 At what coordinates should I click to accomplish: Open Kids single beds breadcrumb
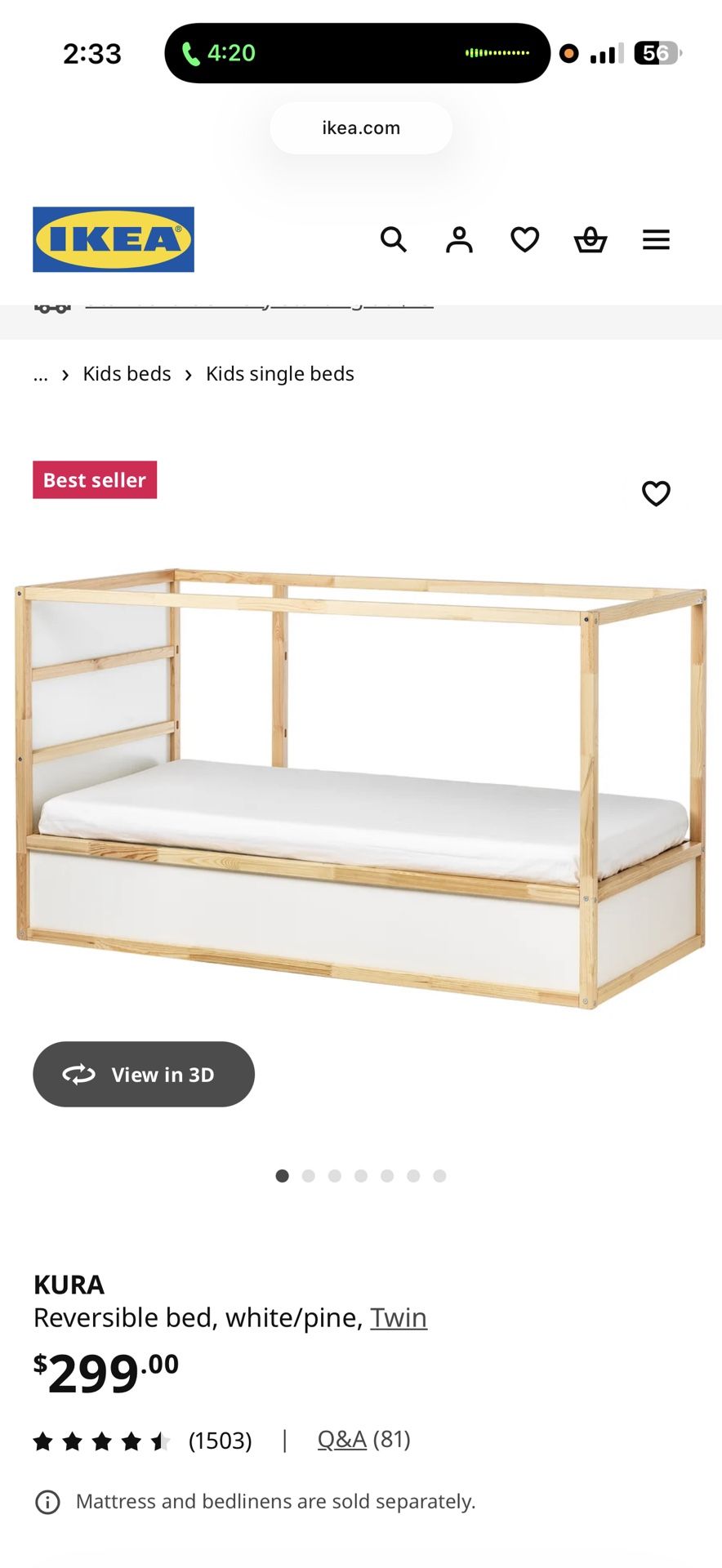point(280,374)
